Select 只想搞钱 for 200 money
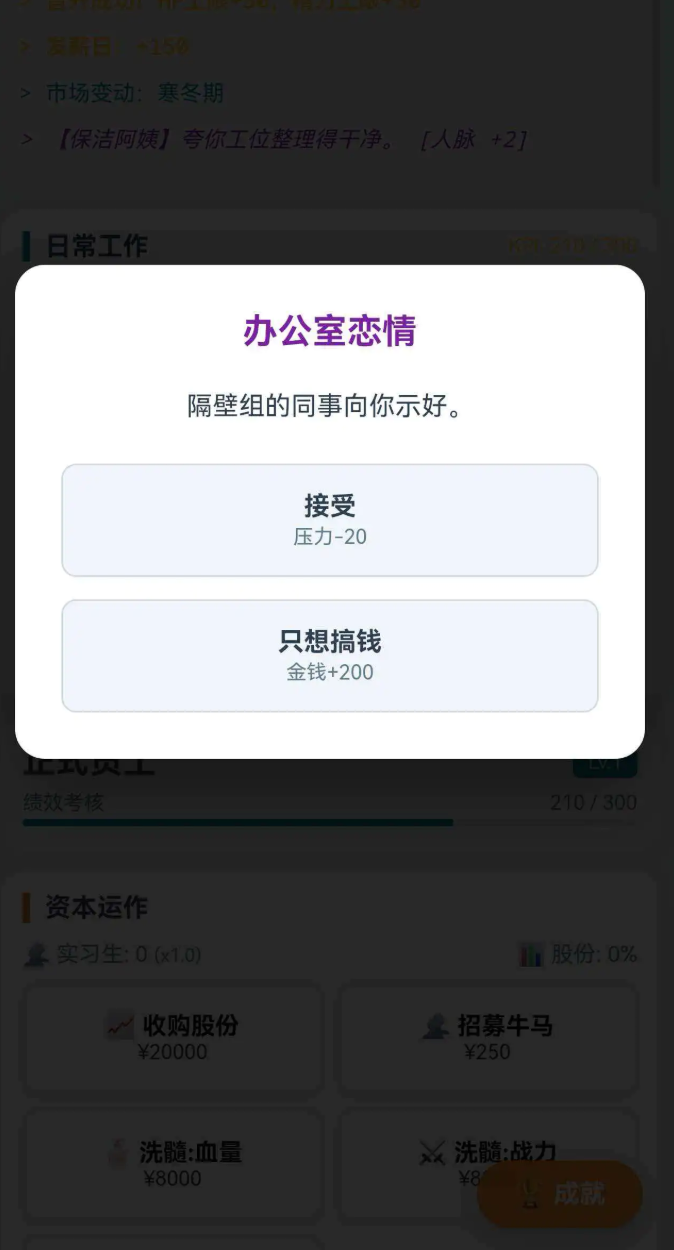Viewport: 674px width, 1250px height. (330, 656)
